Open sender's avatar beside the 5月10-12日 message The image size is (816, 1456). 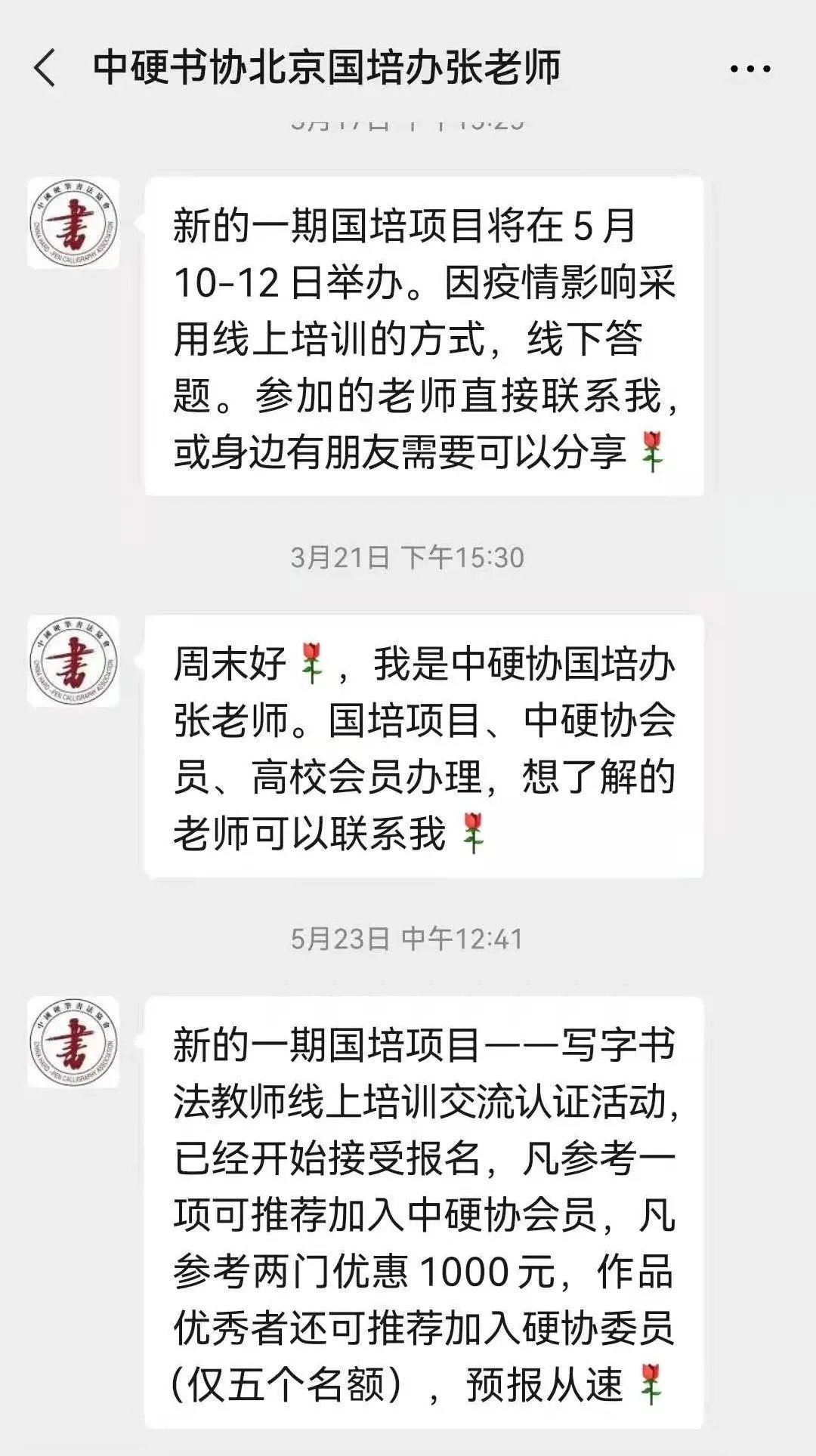(x=73, y=224)
